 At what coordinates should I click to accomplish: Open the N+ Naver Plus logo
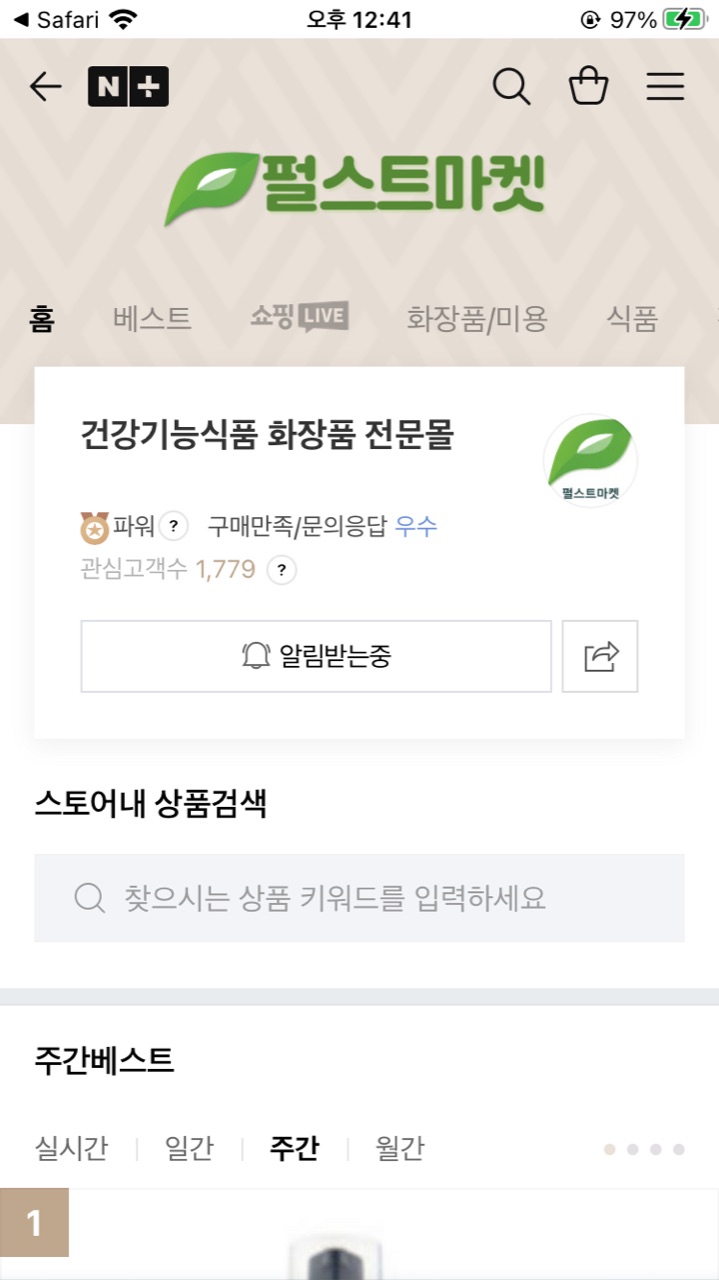coord(128,87)
